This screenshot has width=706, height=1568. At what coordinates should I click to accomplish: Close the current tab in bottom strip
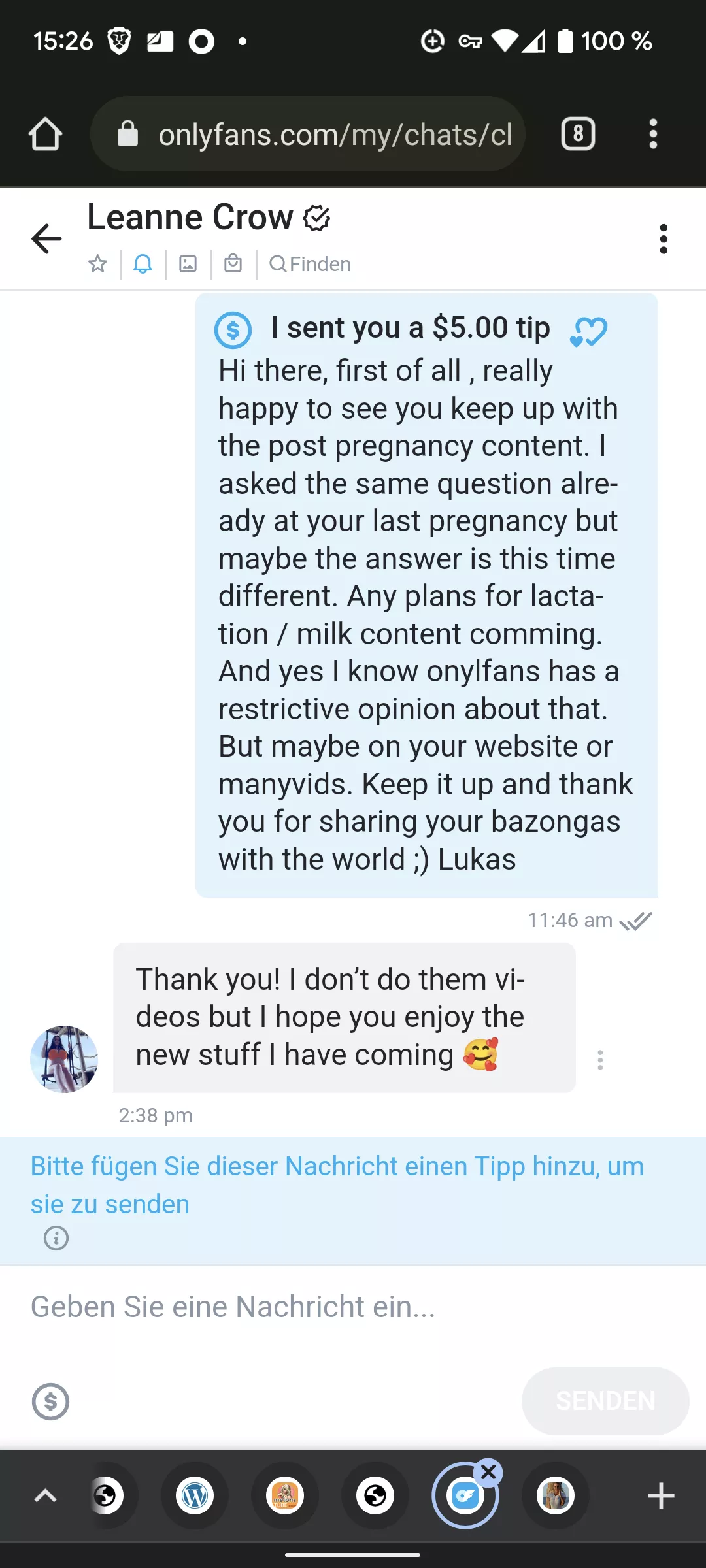pyautogui.click(x=488, y=1472)
